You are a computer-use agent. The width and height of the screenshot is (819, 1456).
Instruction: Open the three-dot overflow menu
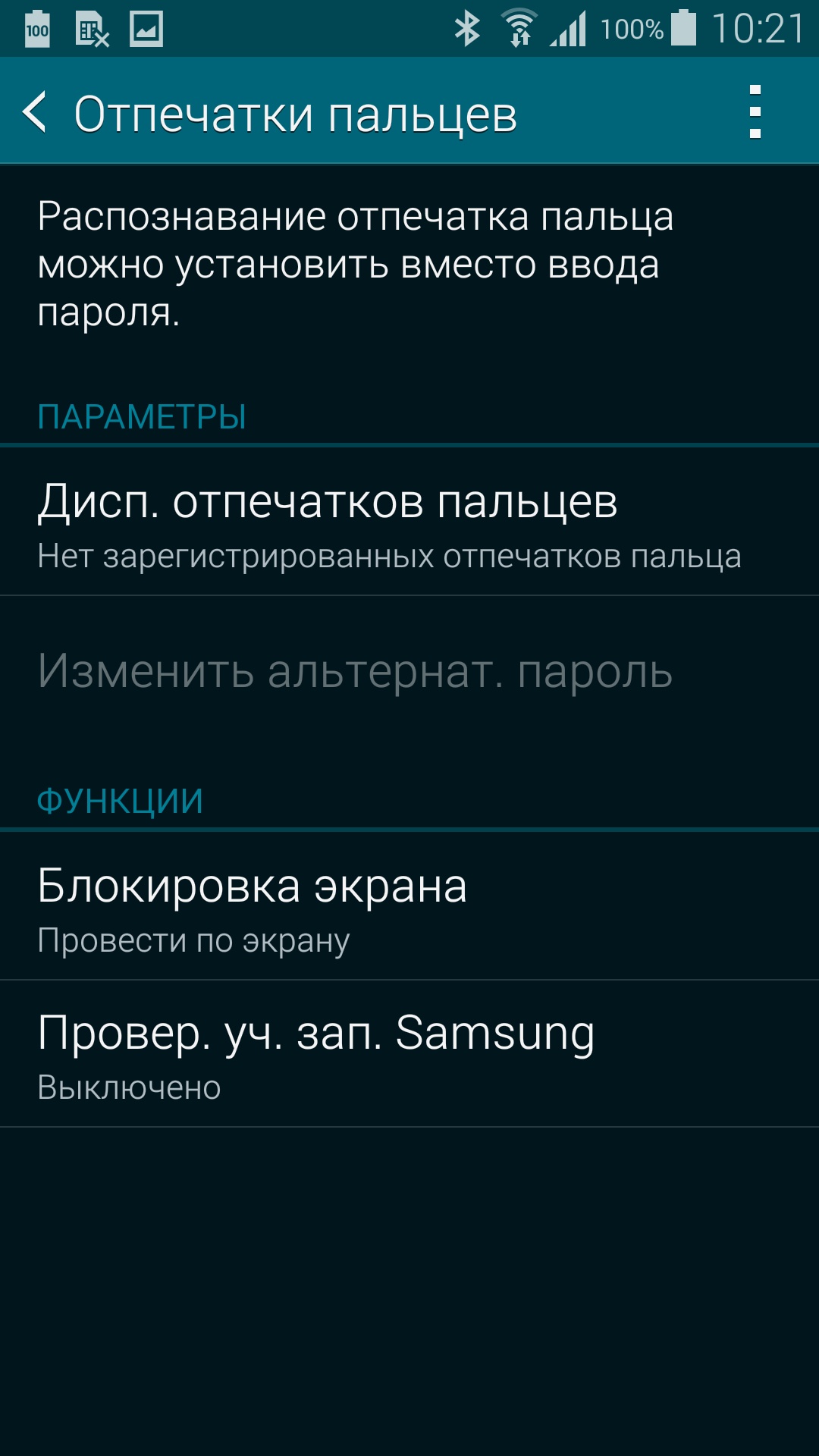pos(754,112)
